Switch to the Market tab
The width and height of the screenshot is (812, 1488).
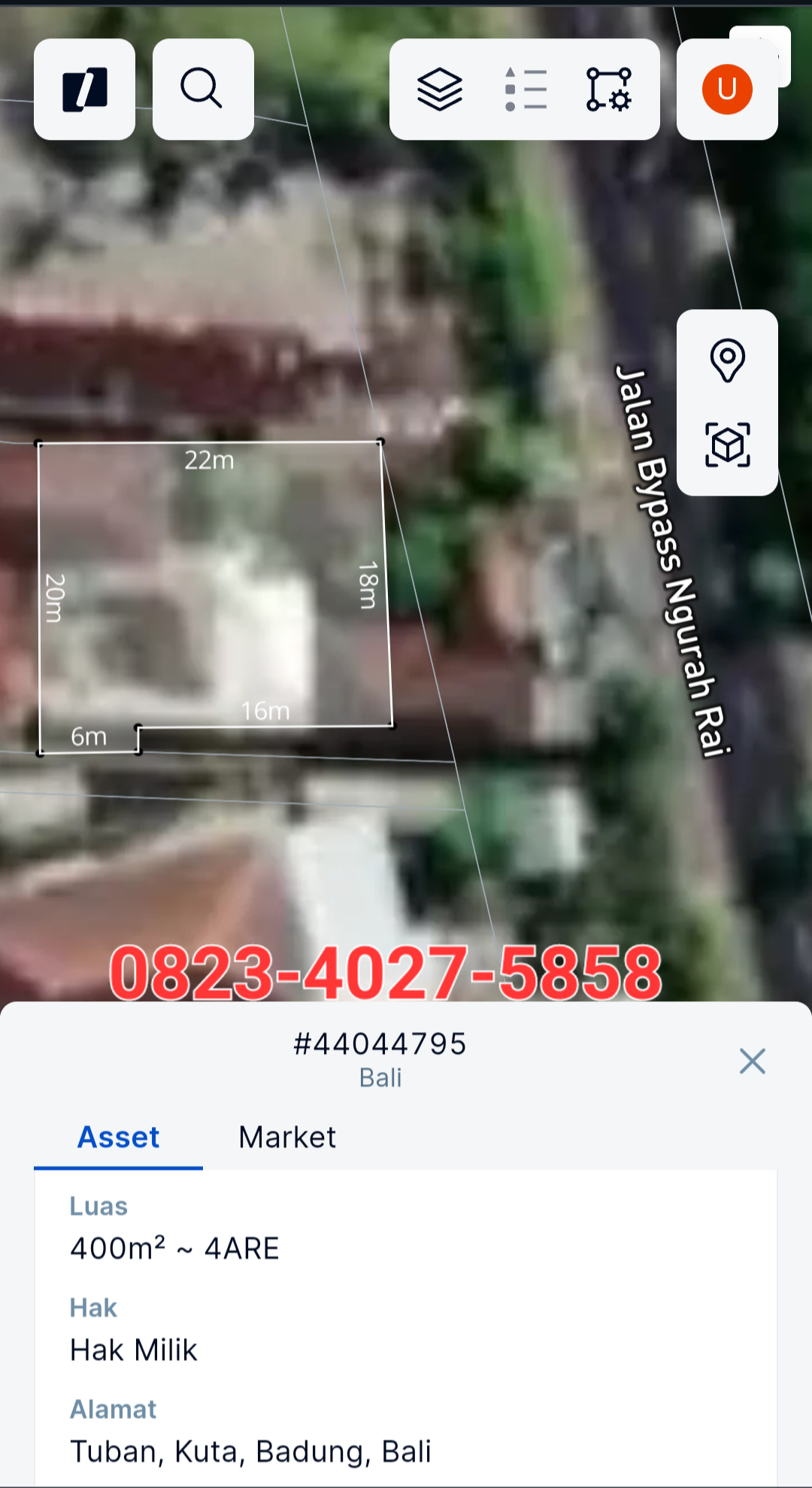click(287, 1137)
